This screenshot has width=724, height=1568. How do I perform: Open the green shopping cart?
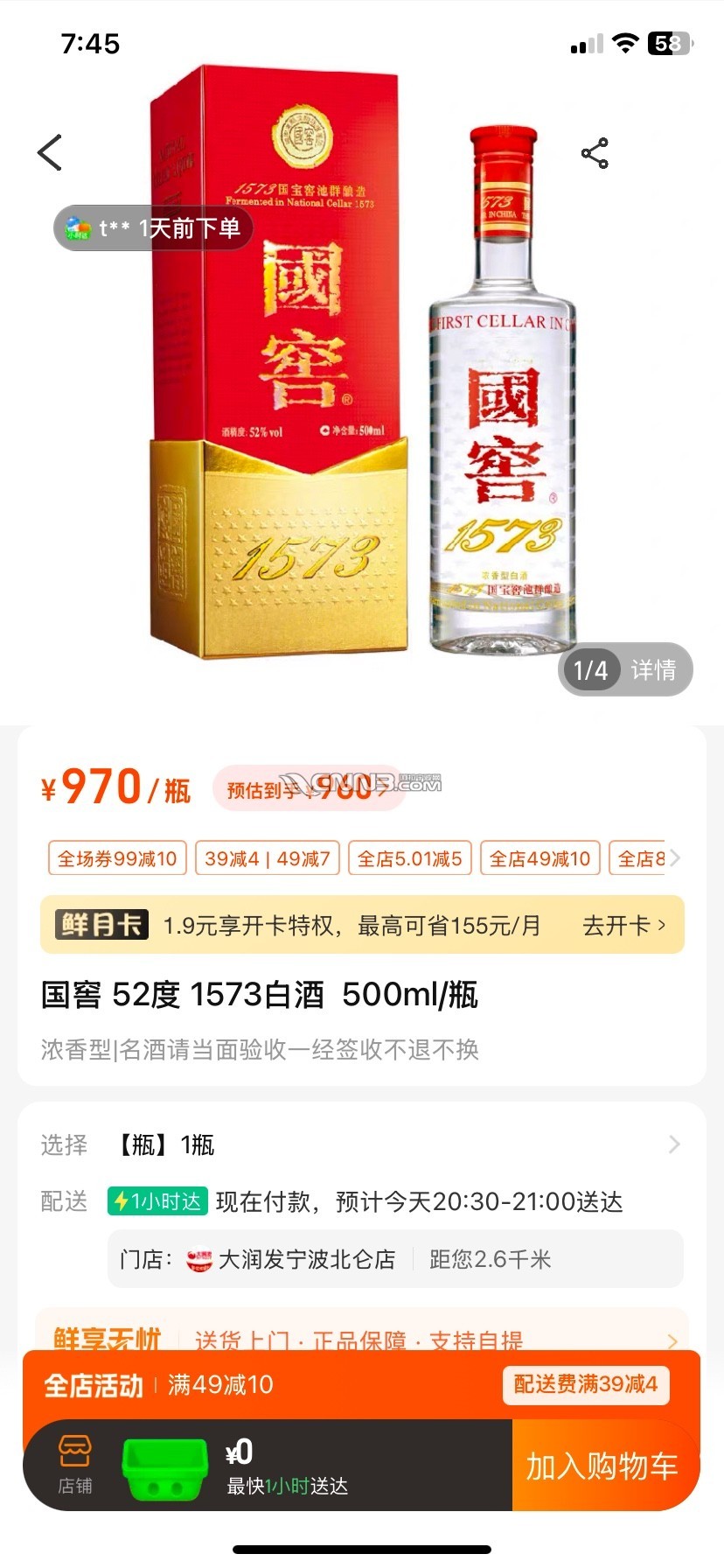[x=164, y=1468]
